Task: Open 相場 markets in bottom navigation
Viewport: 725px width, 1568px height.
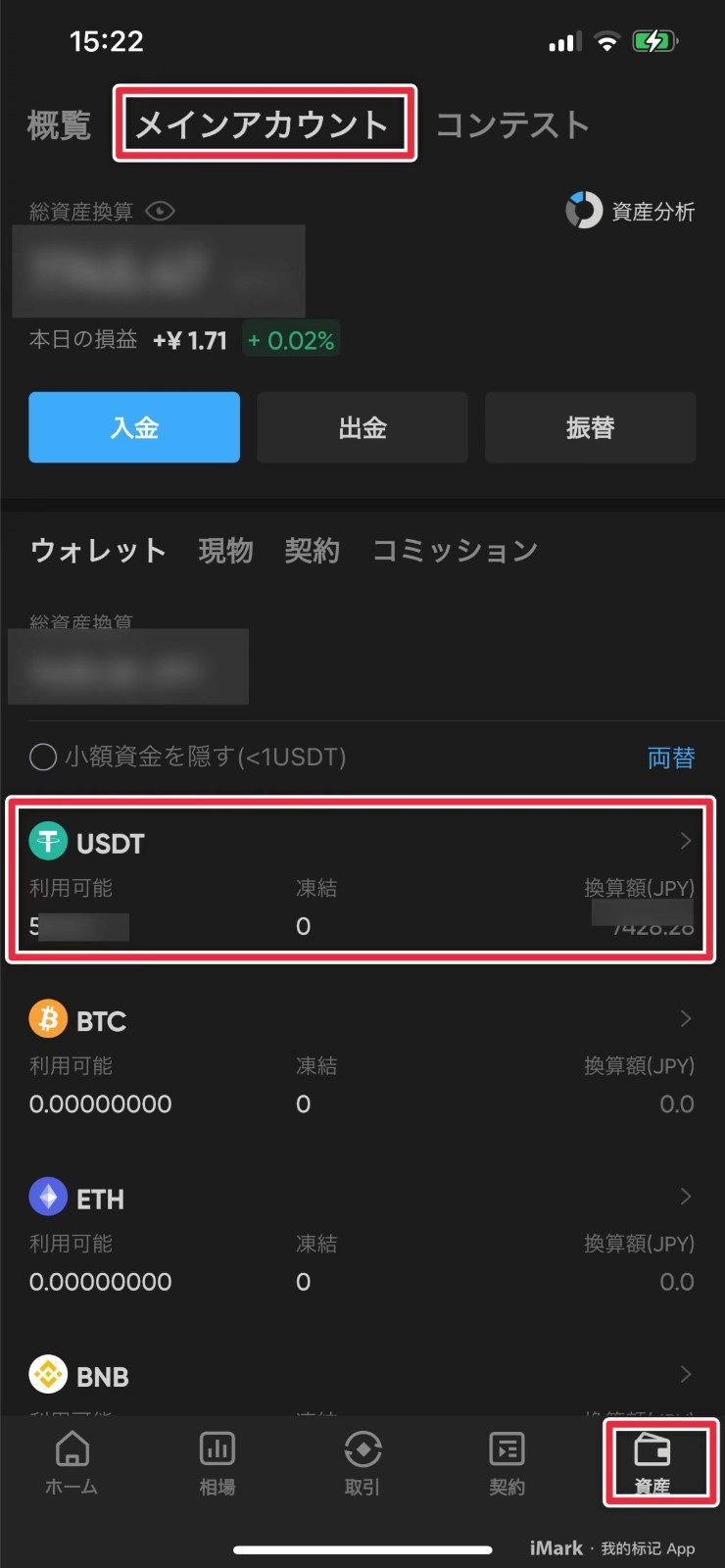Action: (217, 1463)
